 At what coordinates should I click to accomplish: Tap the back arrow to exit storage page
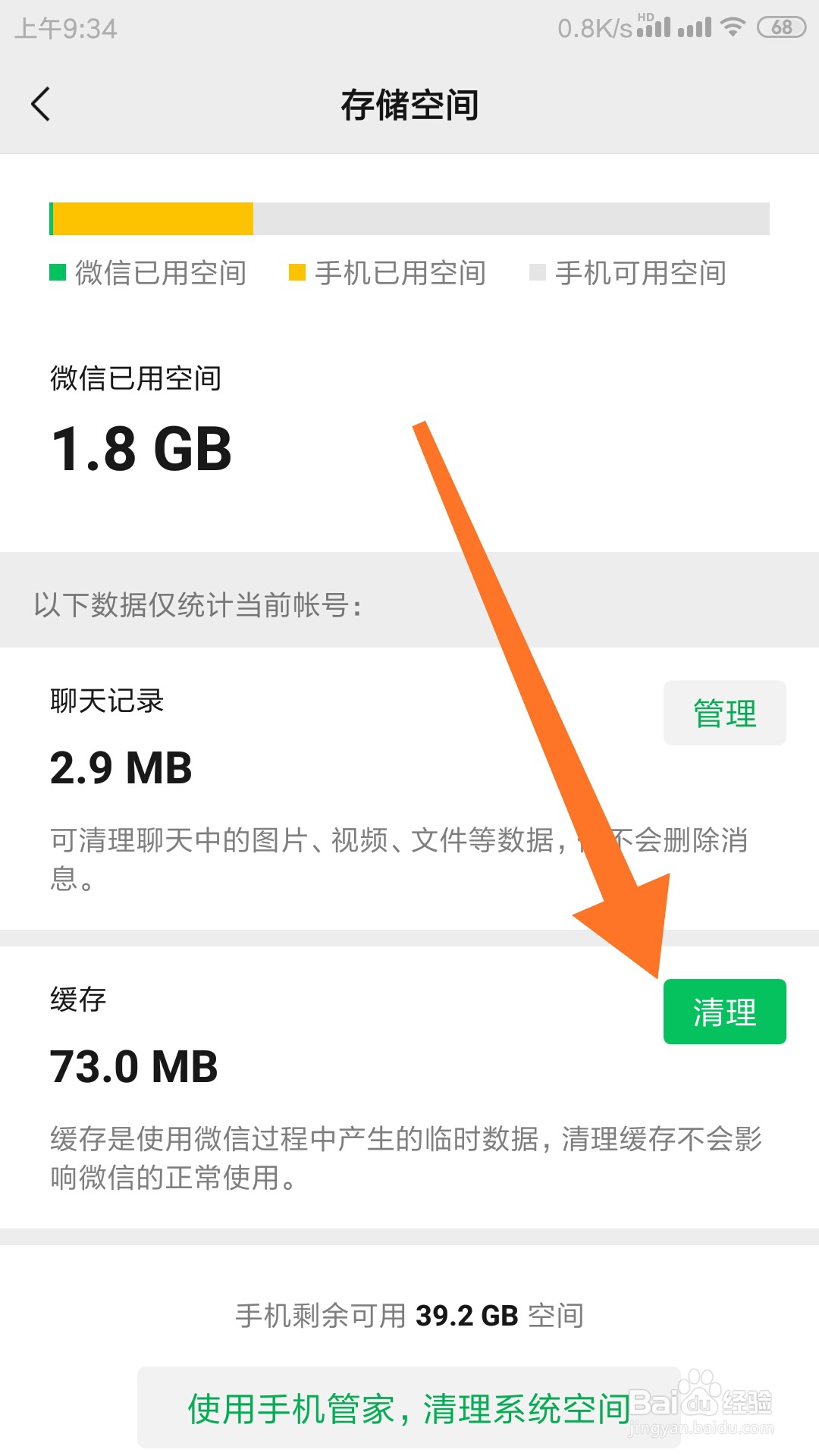pyautogui.click(x=40, y=105)
